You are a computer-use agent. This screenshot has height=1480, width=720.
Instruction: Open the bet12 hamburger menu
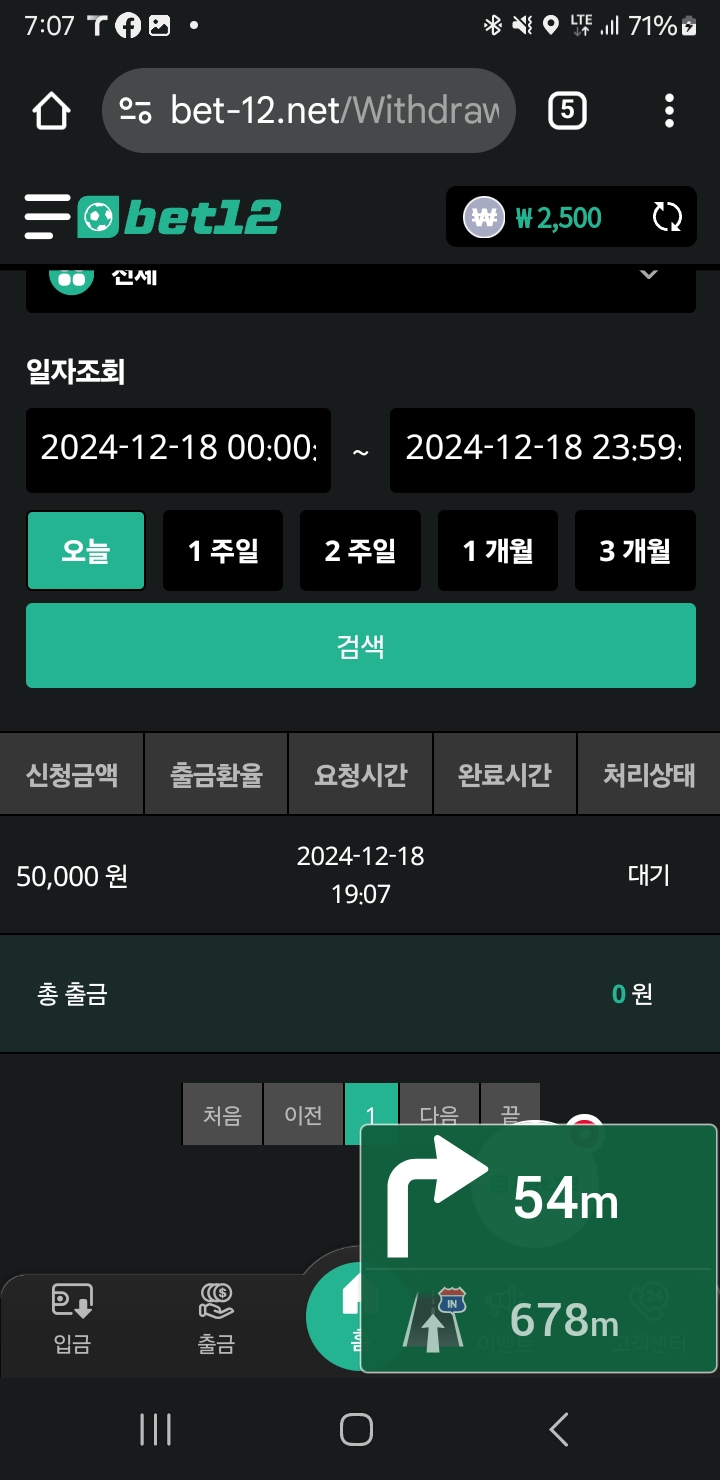[44, 217]
